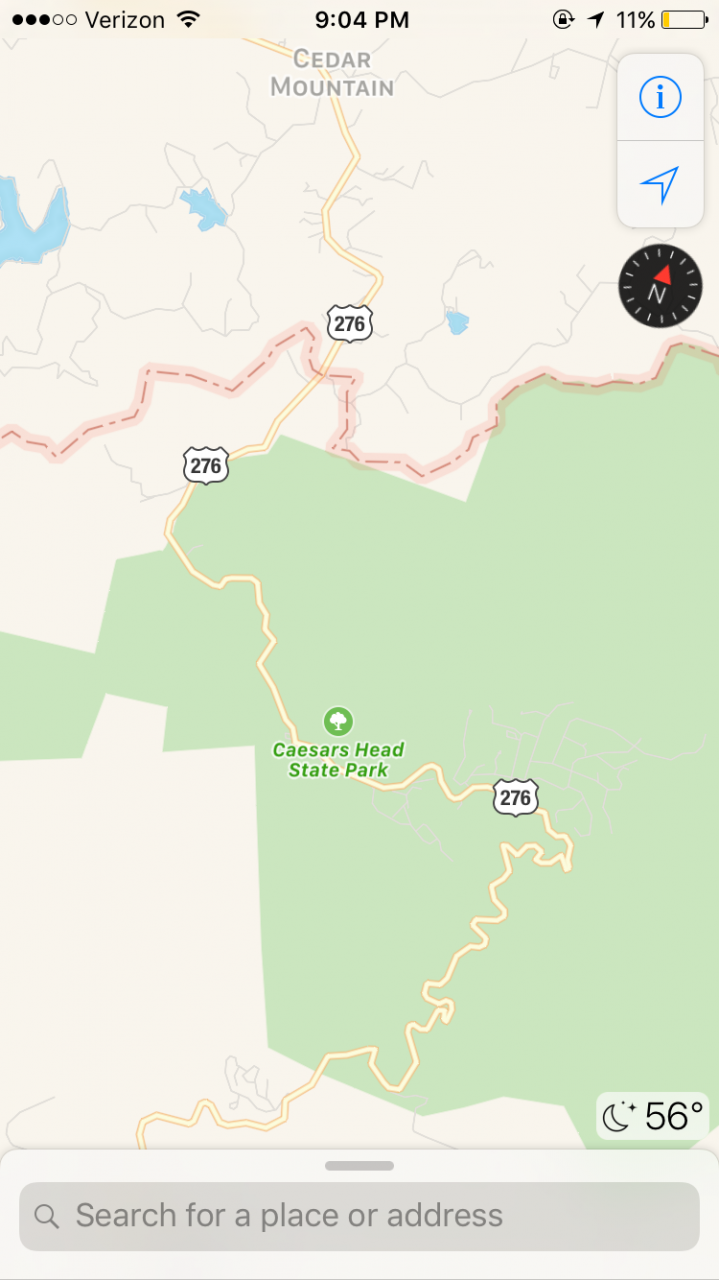The image size is (719, 1280).
Task: Open the 56° weather badge
Action: pos(653,1115)
